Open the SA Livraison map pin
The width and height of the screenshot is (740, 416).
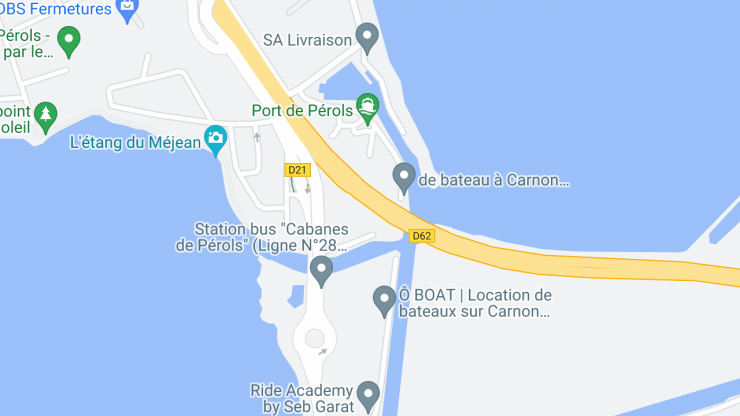(x=367, y=39)
